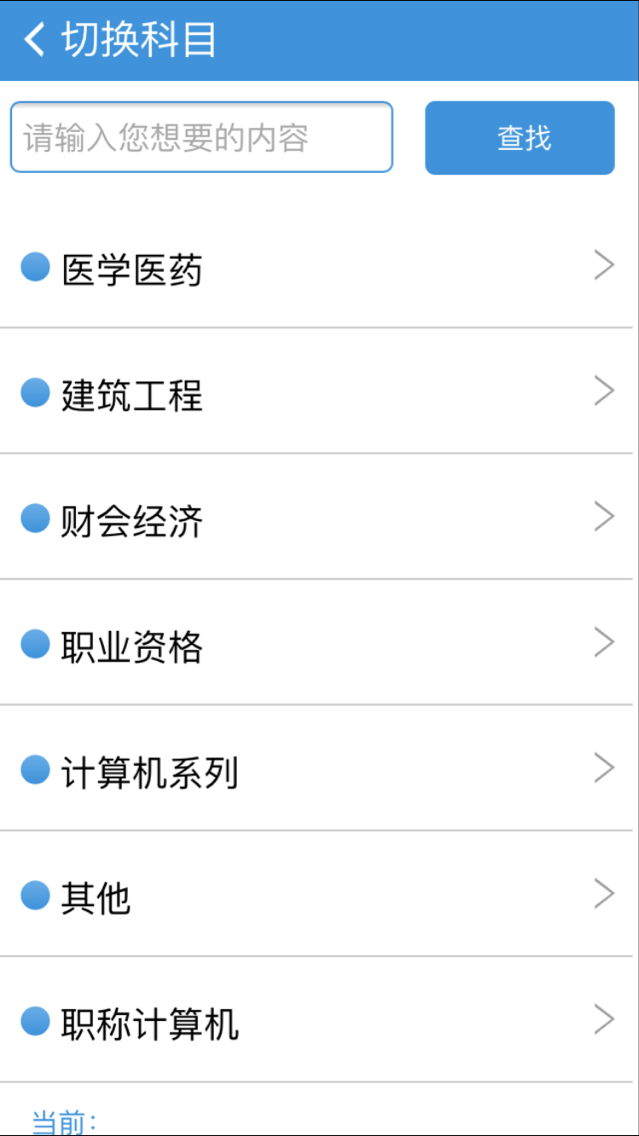This screenshot has width=639, height=1136.
Task: Open the 医学医药 category
Action: click(316, 268)
